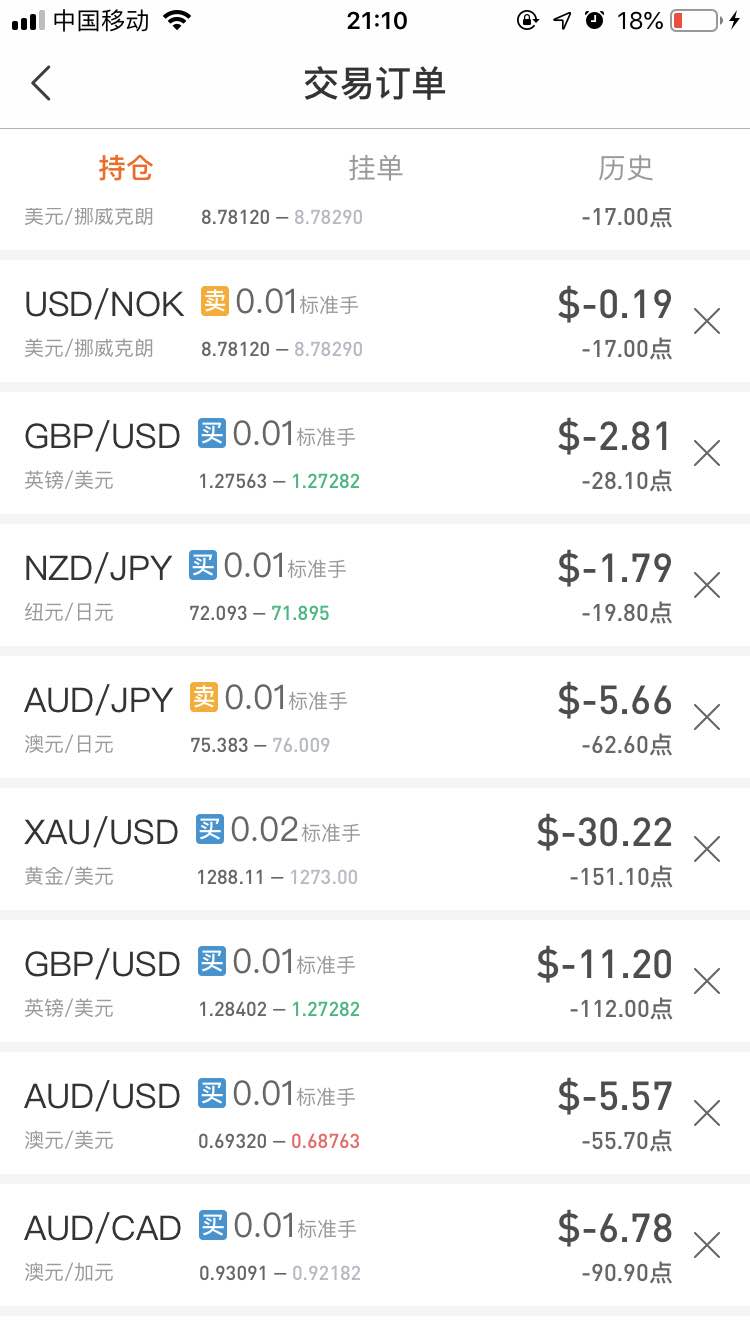750x1334 pixels.
Task: Close the NZD/JPY position
Action: 707,585
